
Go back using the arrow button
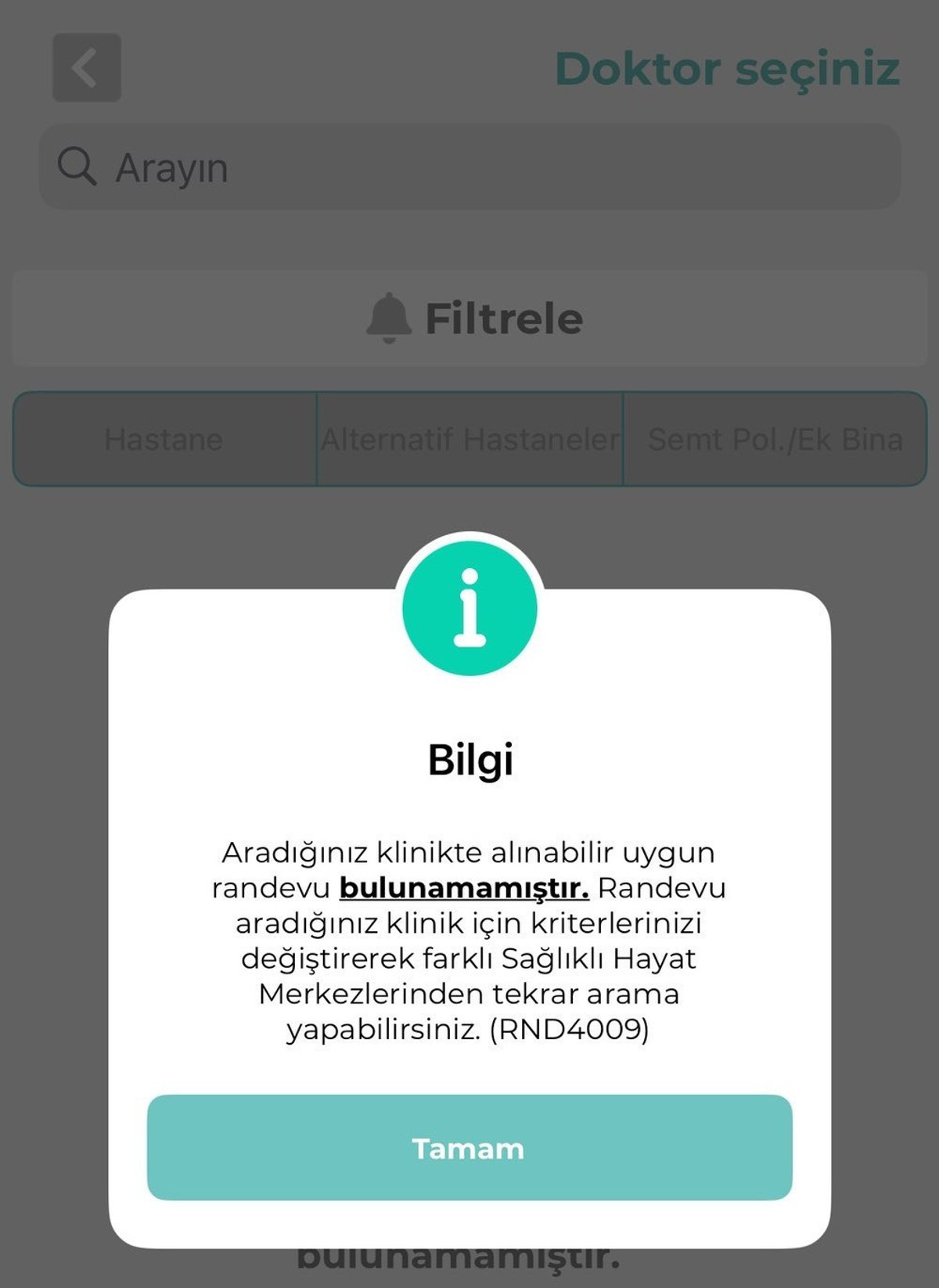click(x=87, y=67)
